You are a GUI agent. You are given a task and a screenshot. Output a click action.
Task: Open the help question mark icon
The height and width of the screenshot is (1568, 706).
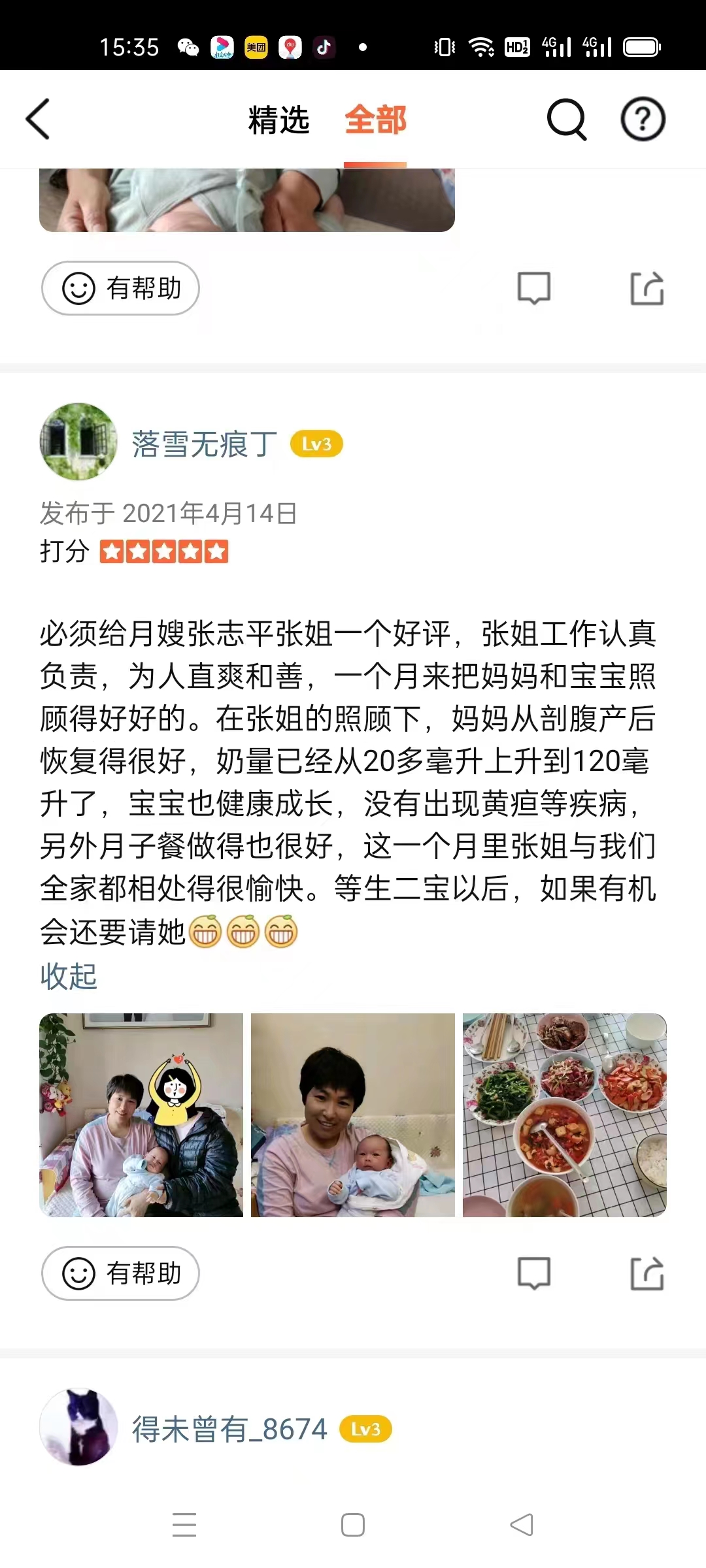[x=643, y=119]
